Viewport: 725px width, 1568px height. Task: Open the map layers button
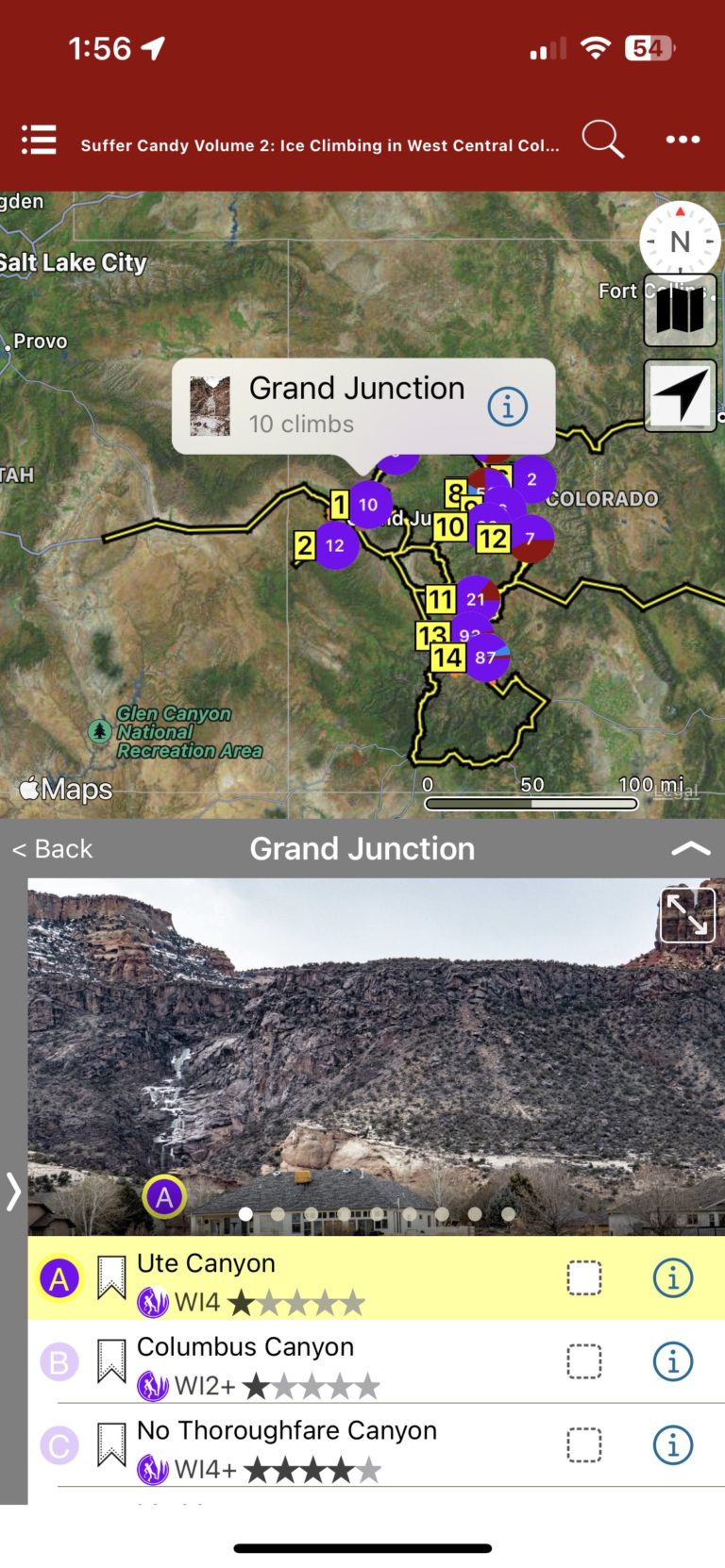(x=680, y=311)
